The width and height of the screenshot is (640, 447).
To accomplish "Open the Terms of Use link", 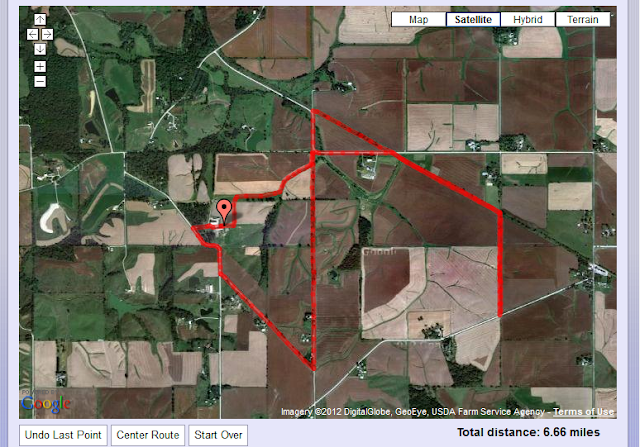I will pos(584,412).
